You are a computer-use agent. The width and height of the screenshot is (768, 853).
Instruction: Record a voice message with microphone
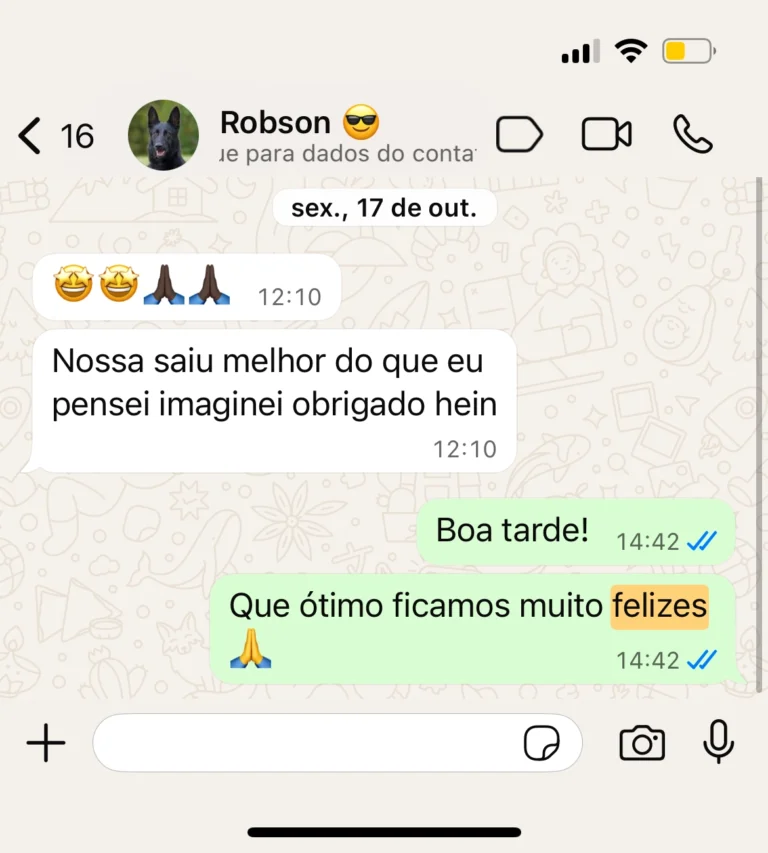718,743
